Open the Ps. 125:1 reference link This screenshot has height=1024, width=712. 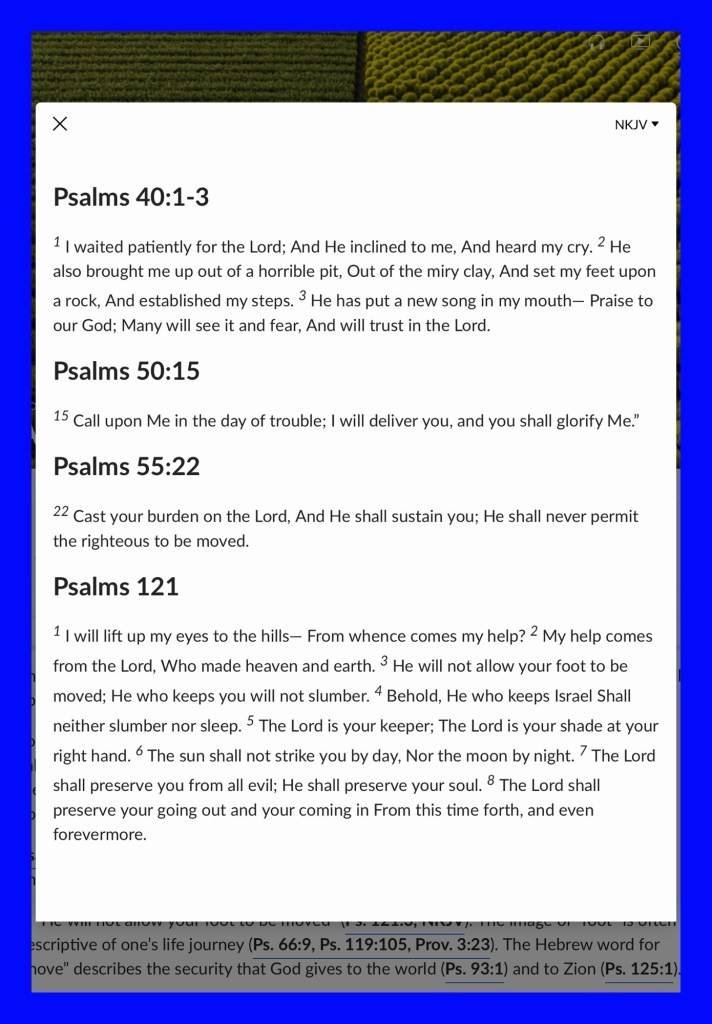point(639,969)
